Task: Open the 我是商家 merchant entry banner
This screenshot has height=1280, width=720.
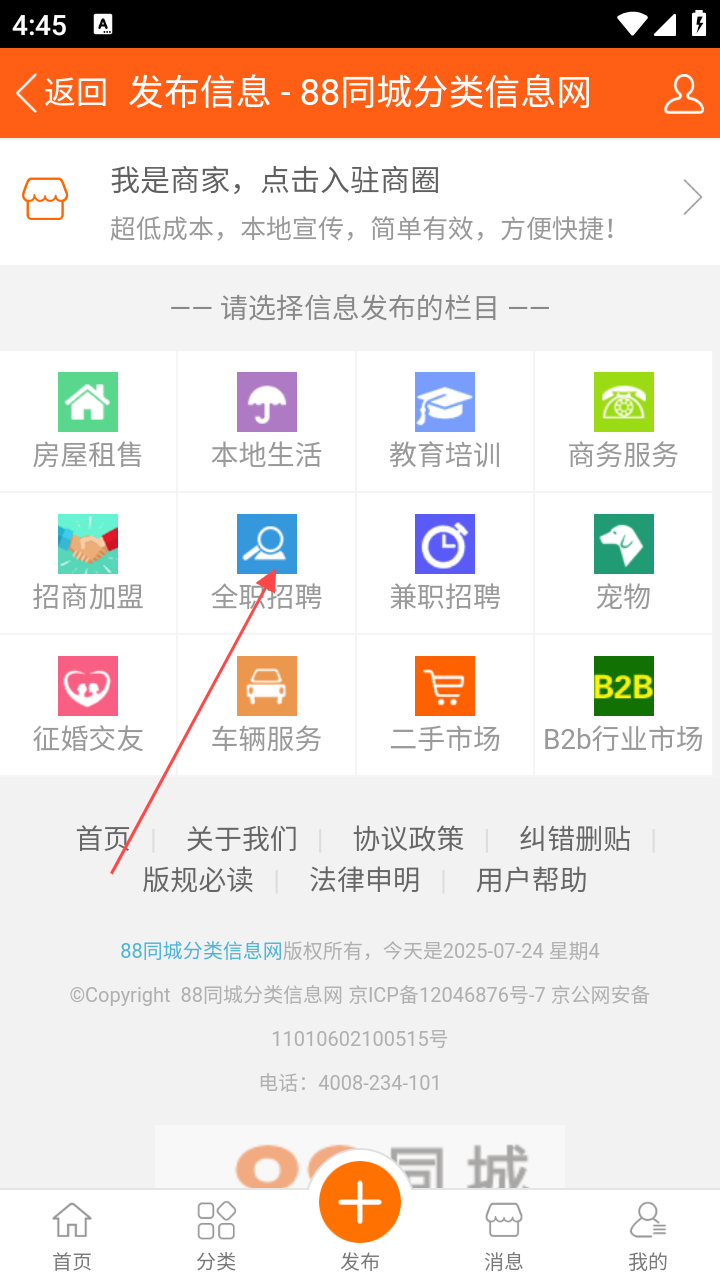Action: click(360, 201)
